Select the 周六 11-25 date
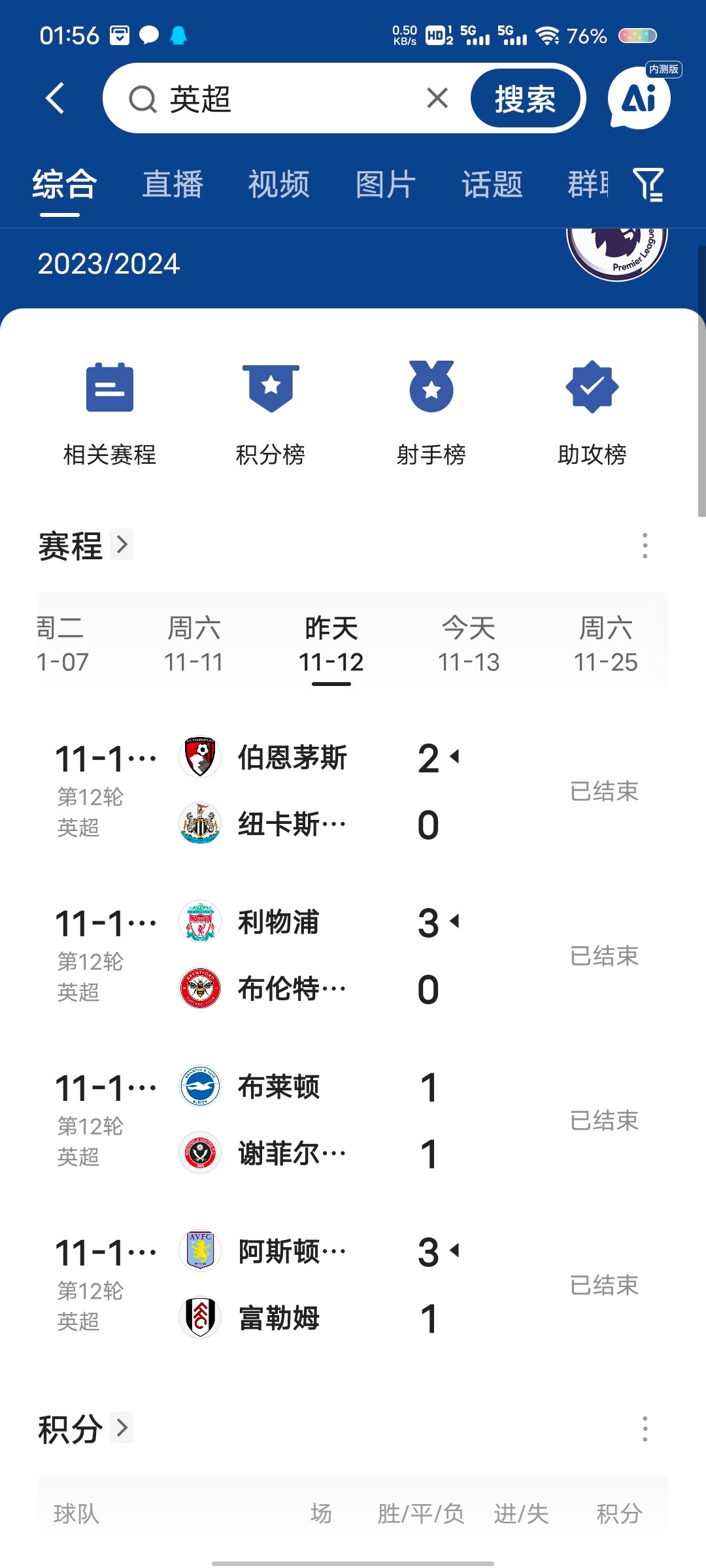 click(x=606, y=645)
